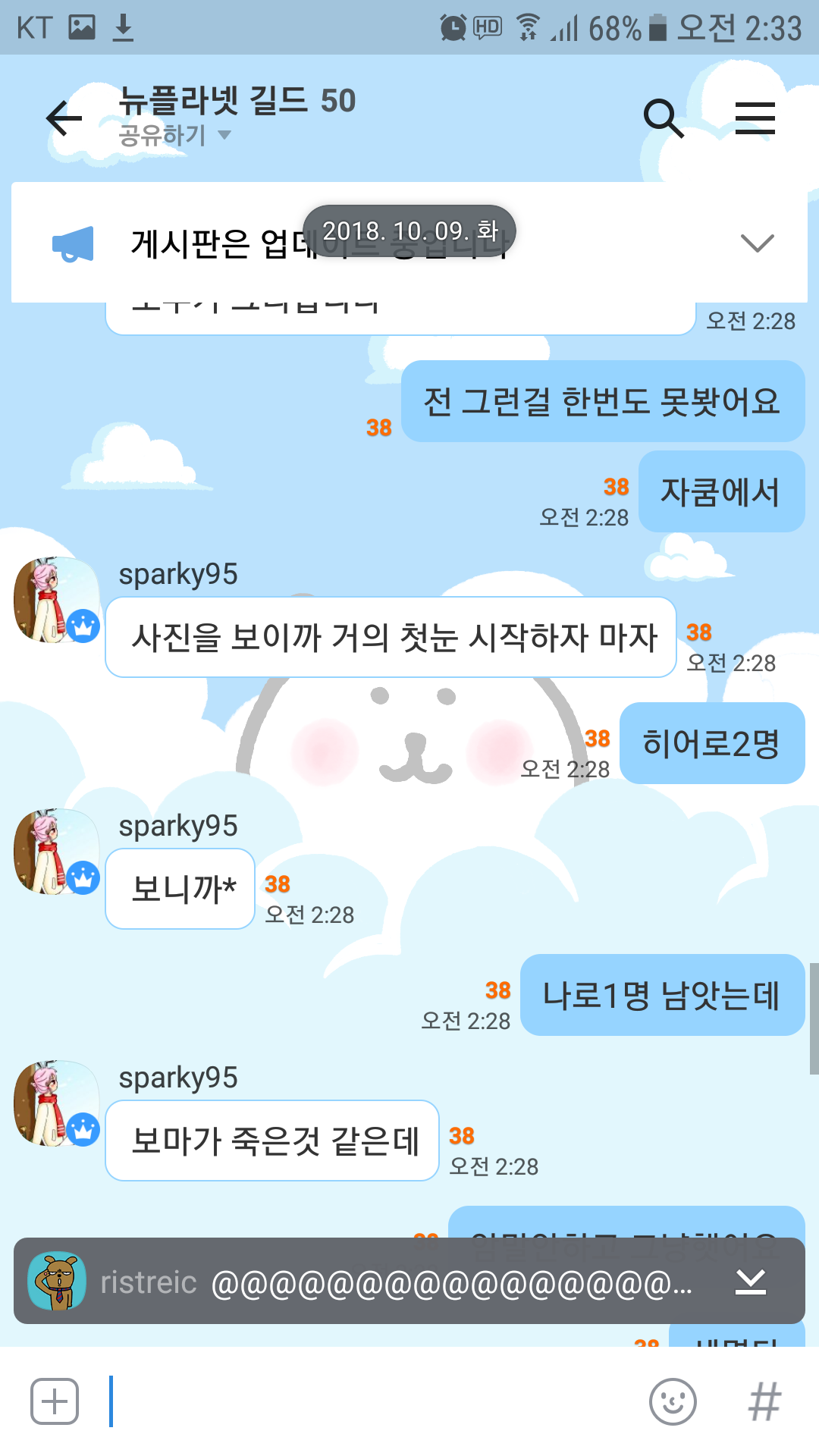
Task: Open the emoticon picker
Action: 673,1401
